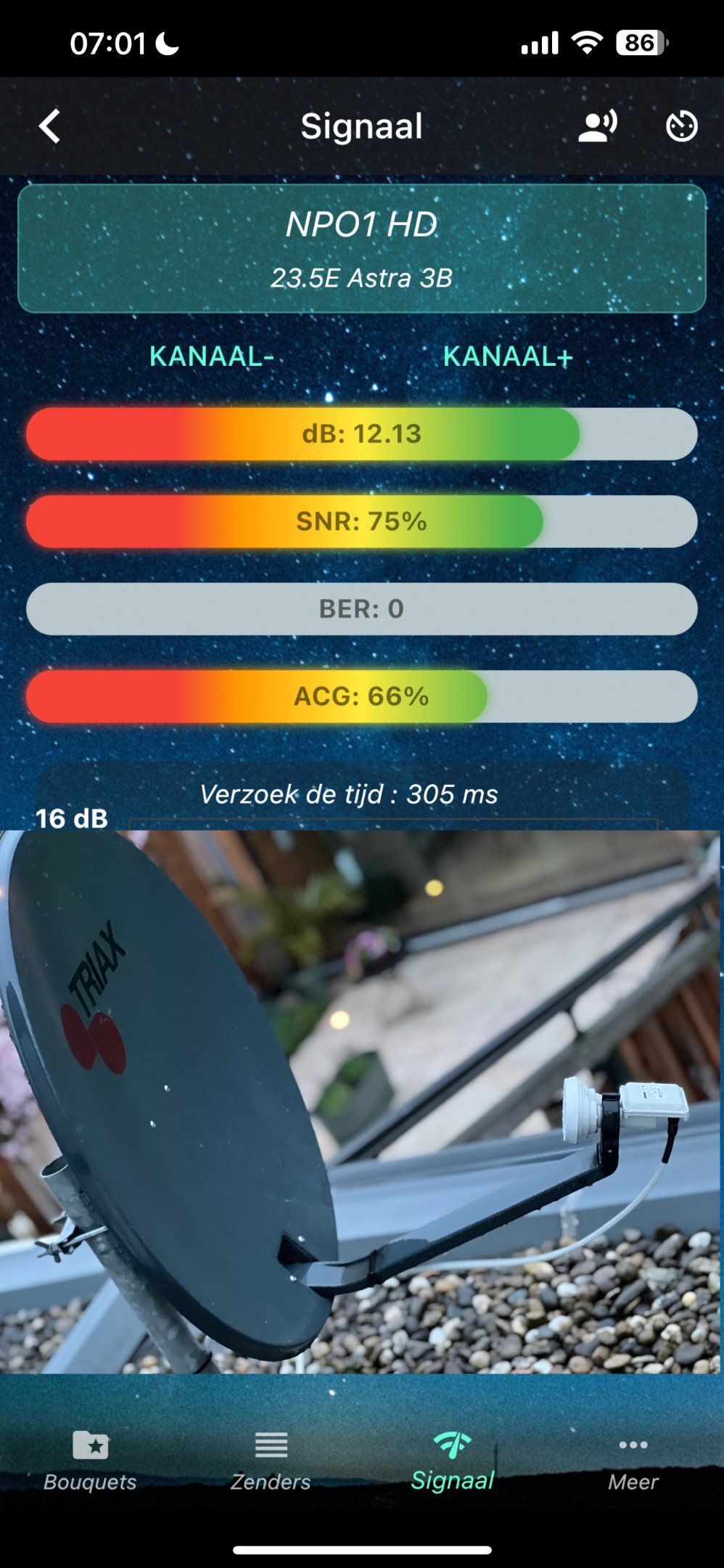This screenshot has width=724, height=1568.
Task: Tap the voice announcement icon
Action: (x=598, y=126)
